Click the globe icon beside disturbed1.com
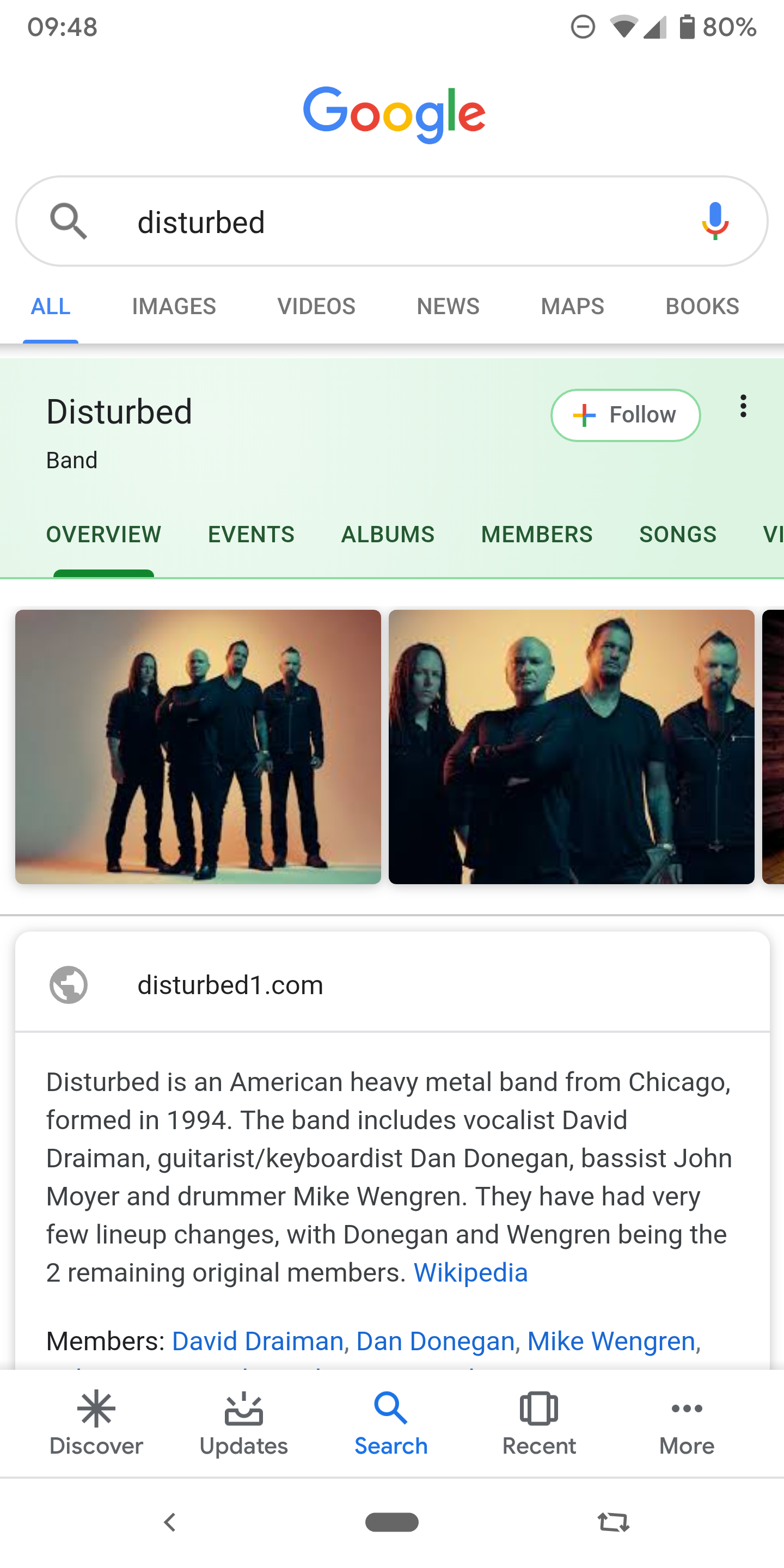This screenshot has width=784, height=1568. (68, 984)
